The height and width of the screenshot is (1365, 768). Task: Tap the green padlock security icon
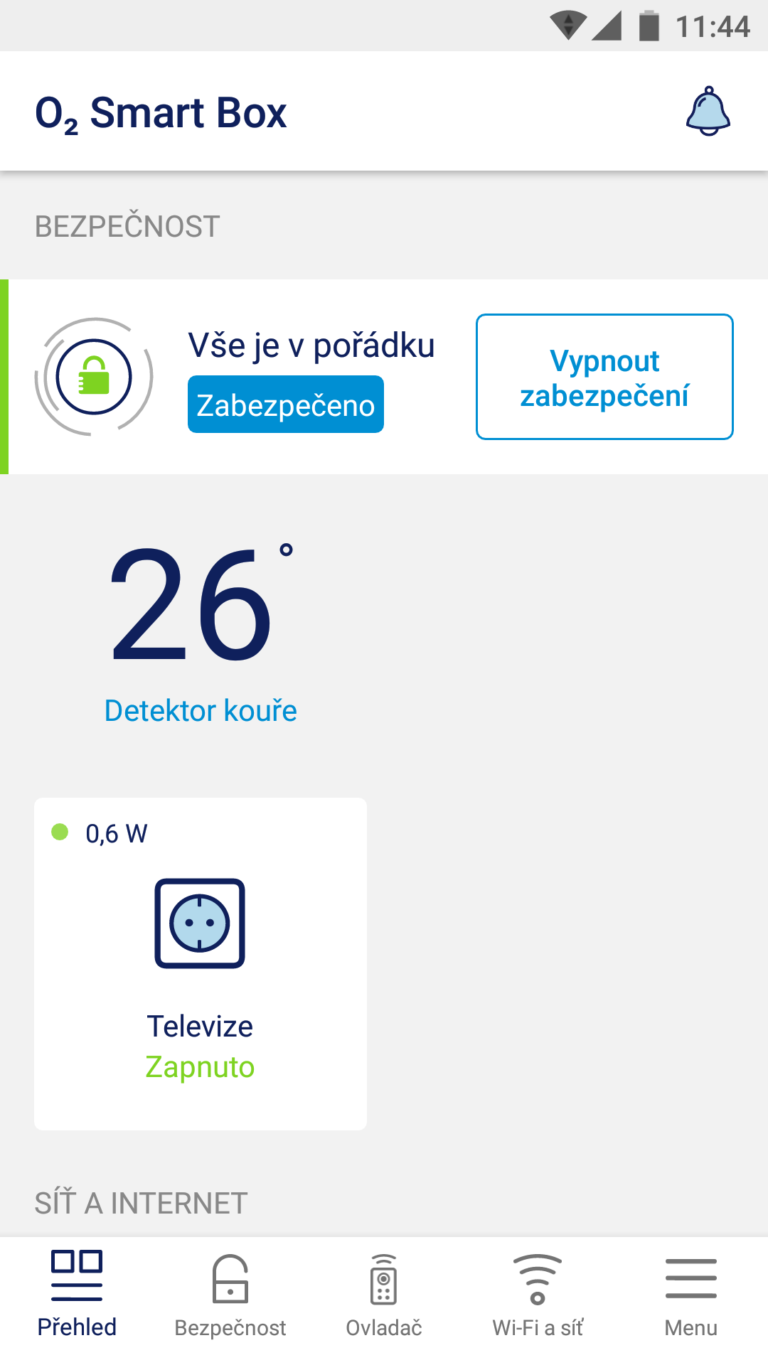[x=94, y=376]
